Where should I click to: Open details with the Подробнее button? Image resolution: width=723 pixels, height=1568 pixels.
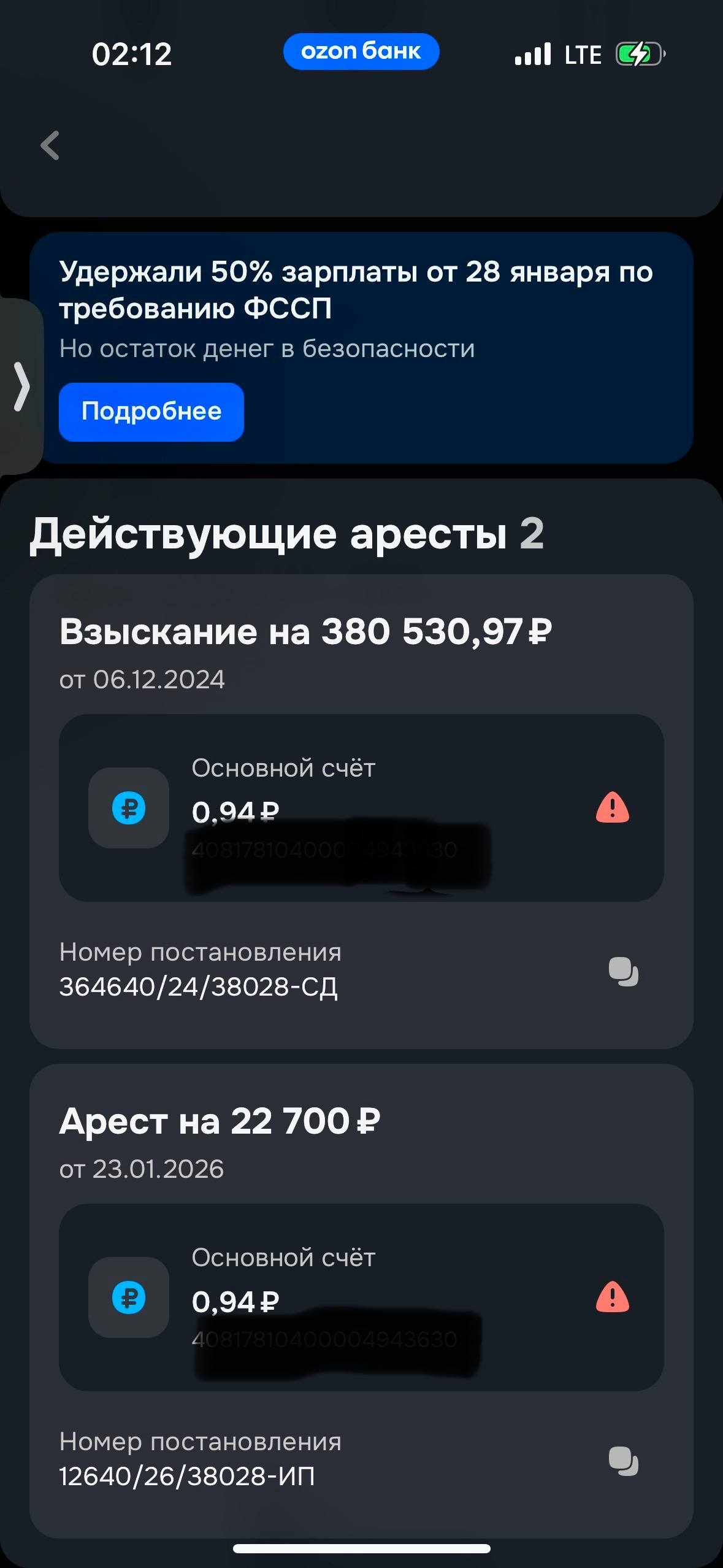(151, 412)
